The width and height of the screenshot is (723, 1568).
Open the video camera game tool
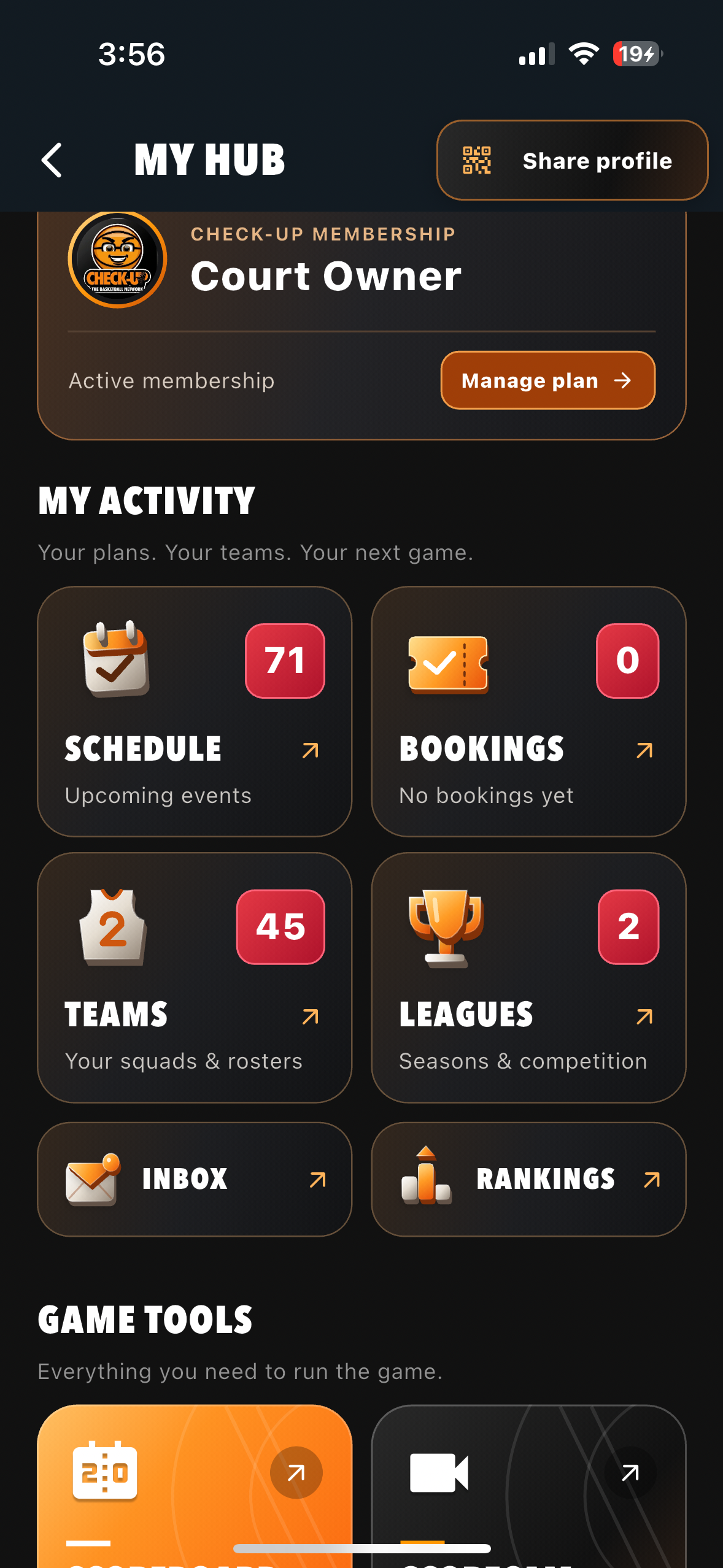pyautogui.click(x=528, y=1486)
